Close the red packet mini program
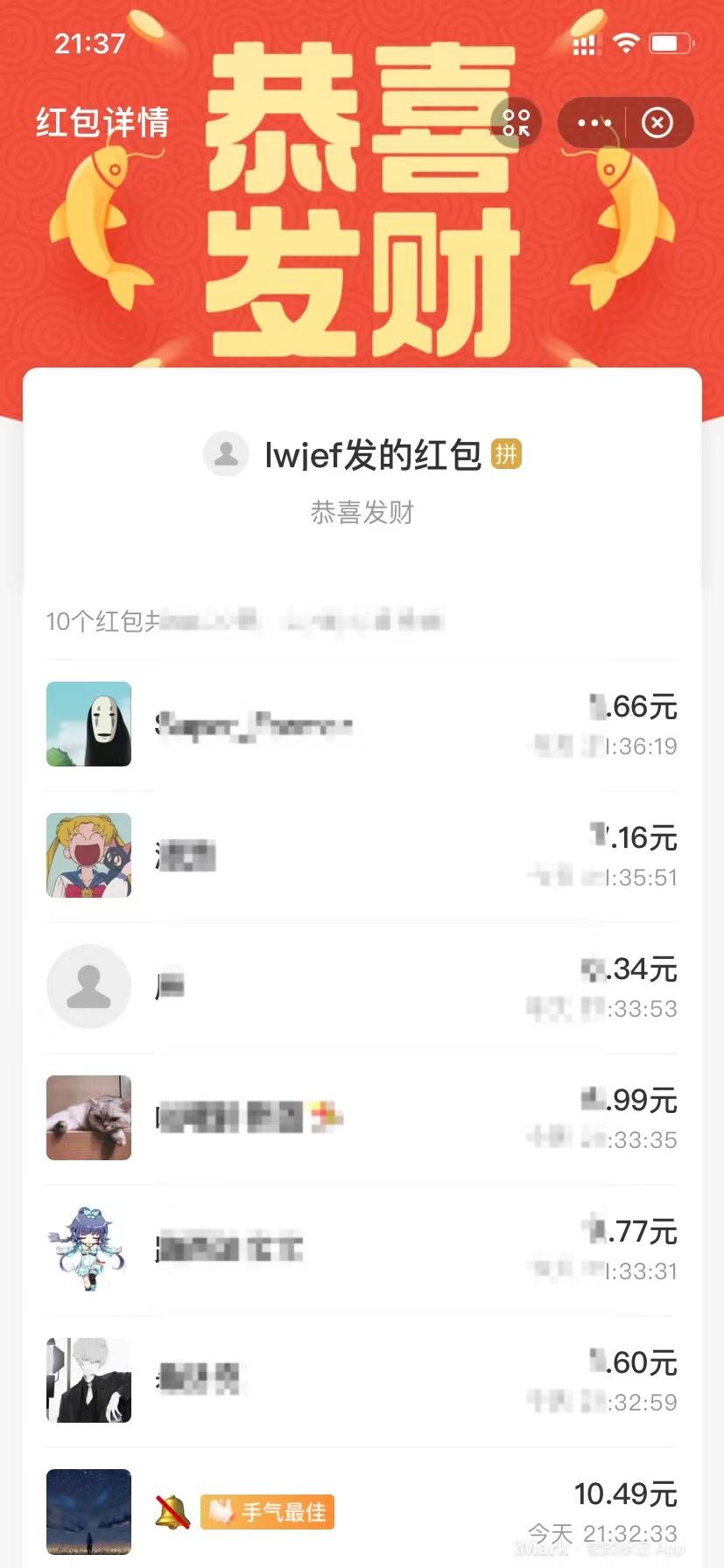This screenshot has width=724, height=1568. pos(657,122)
